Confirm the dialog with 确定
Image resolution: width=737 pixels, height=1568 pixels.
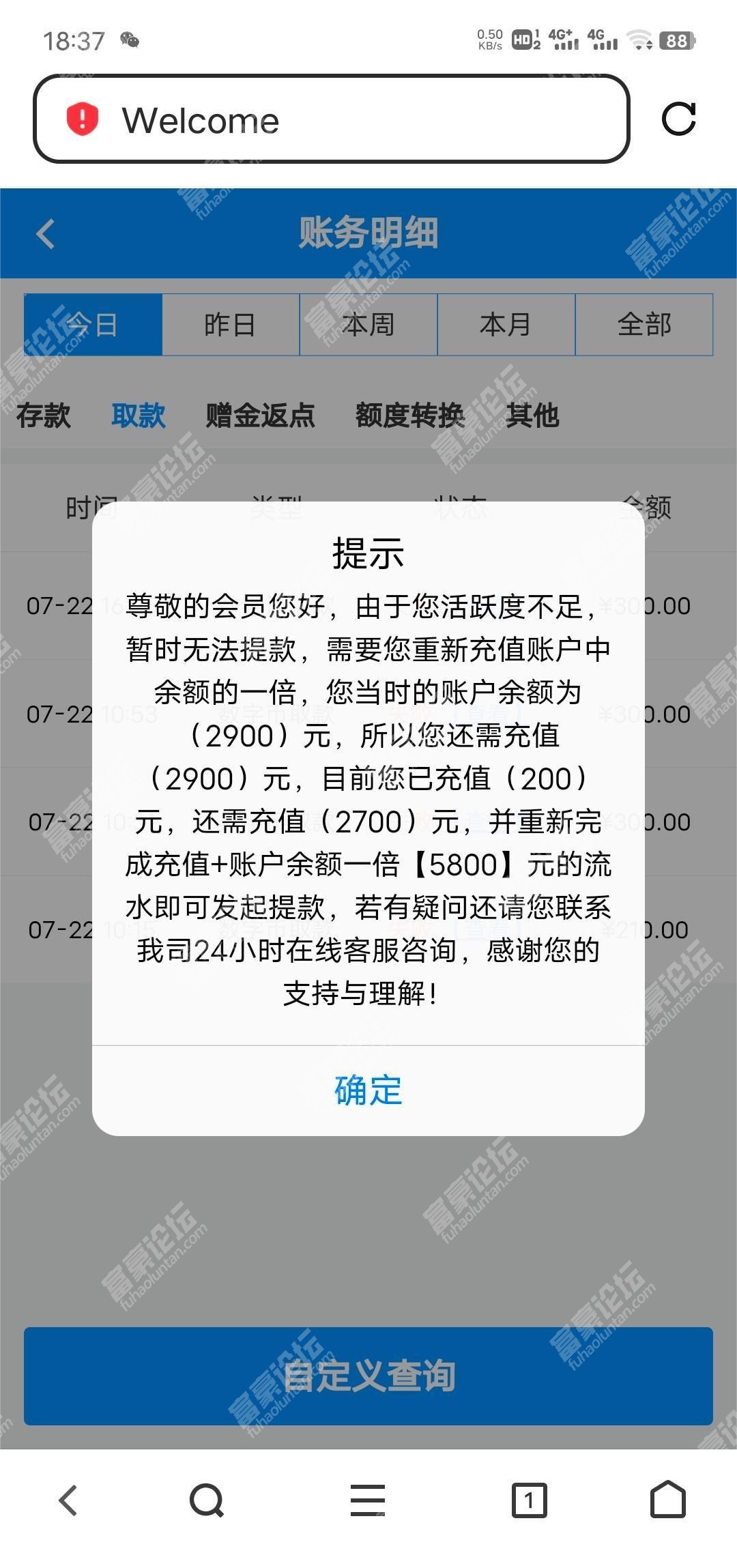pos(368,1090)
